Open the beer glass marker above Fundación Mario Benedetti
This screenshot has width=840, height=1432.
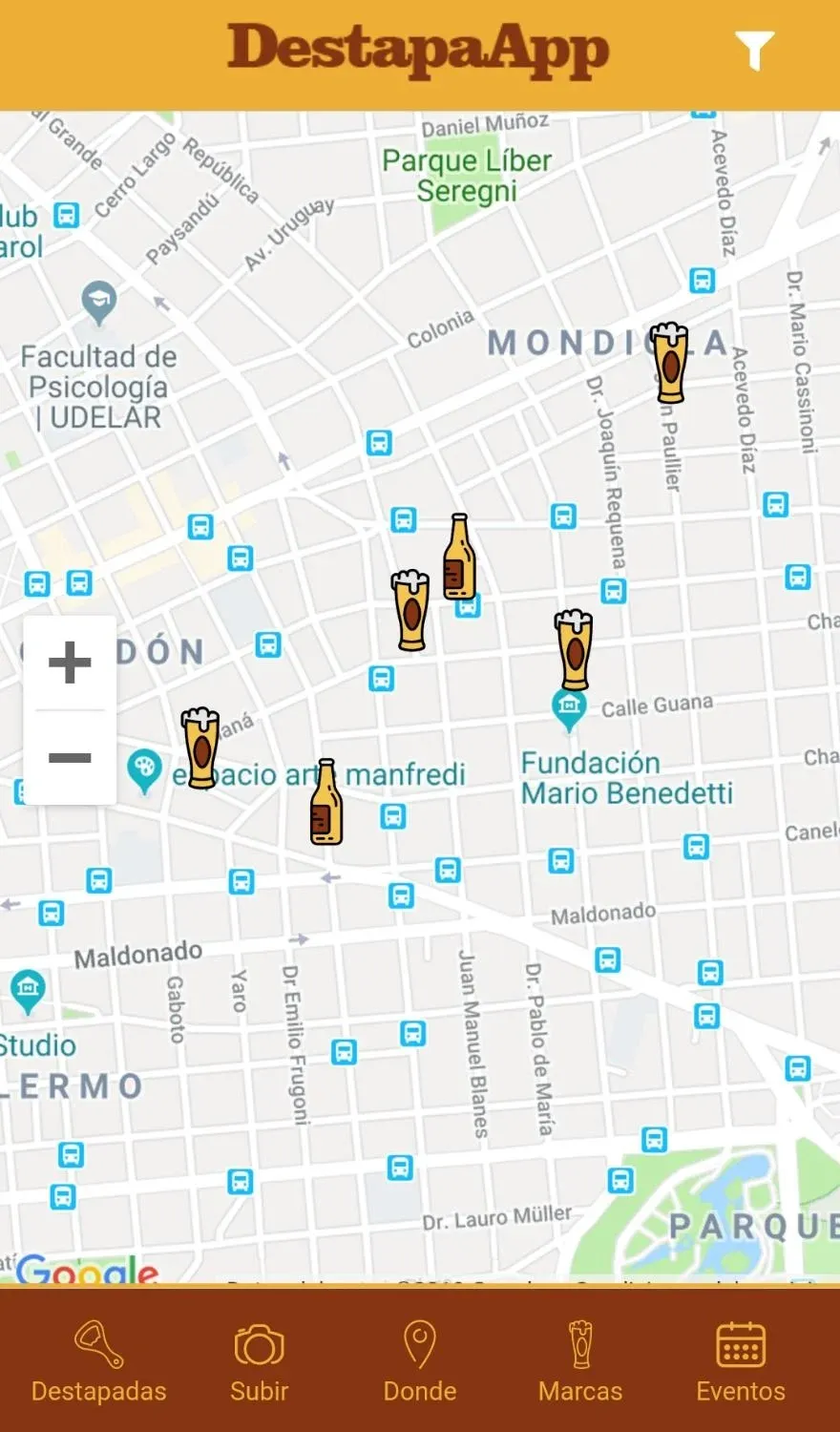pyautogui.click(x=574, y=650)
